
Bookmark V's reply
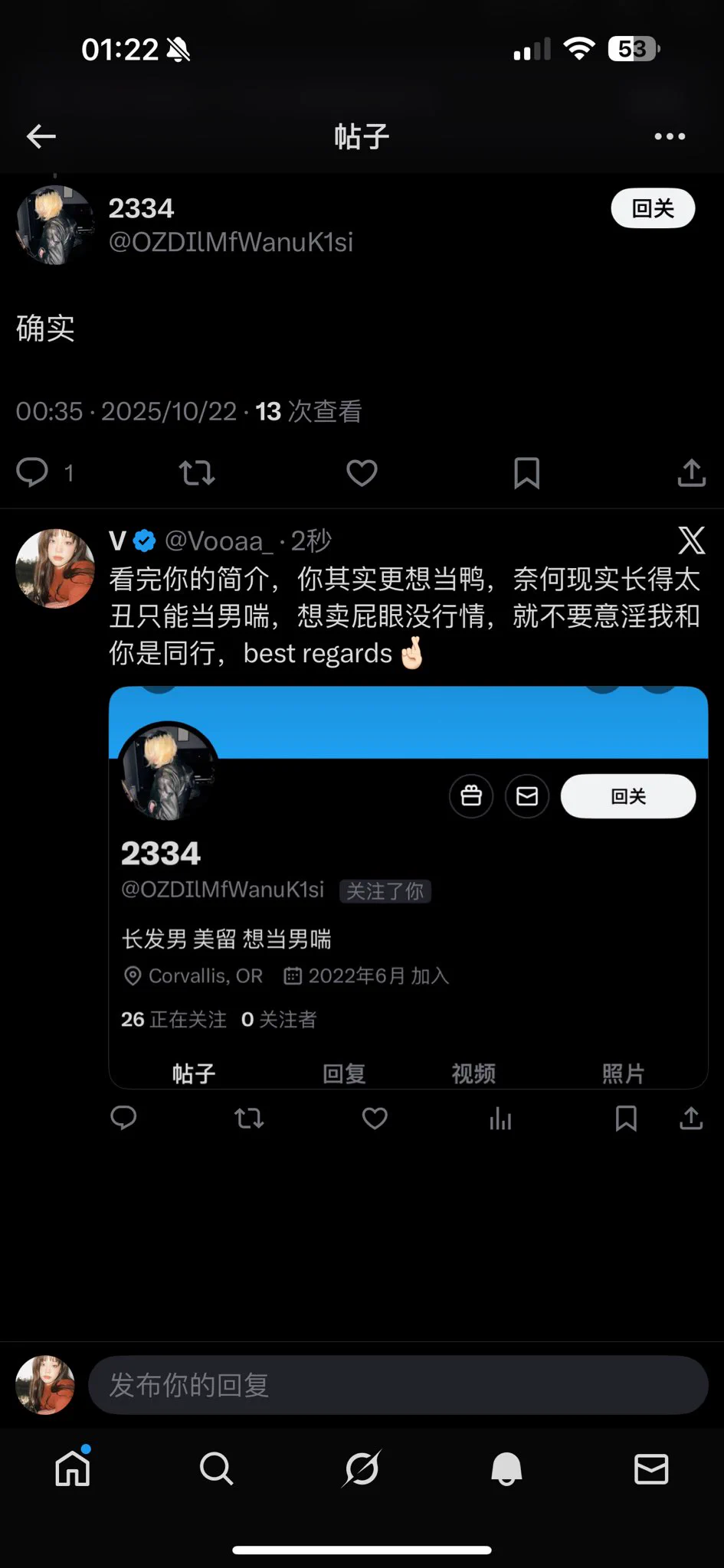tap(626, 1119)
